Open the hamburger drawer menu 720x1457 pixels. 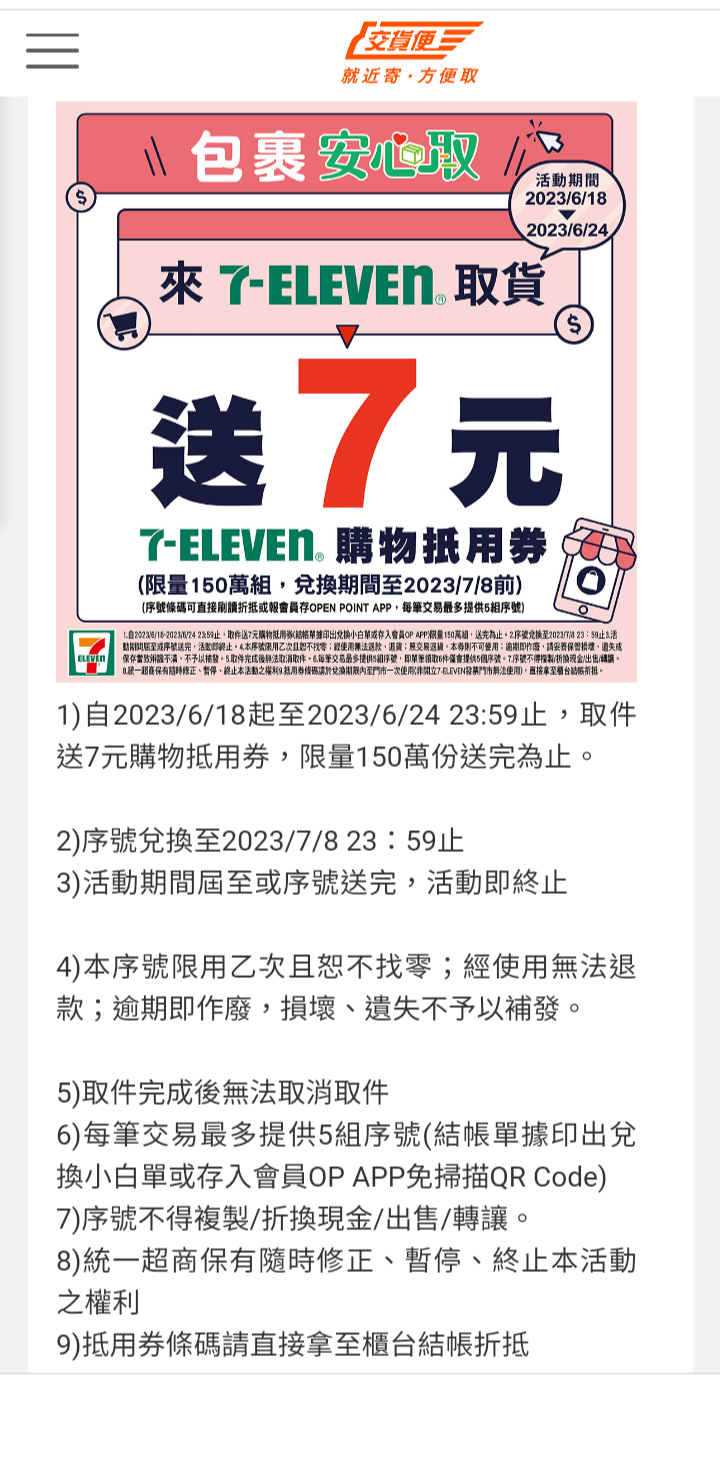(52, 50)
